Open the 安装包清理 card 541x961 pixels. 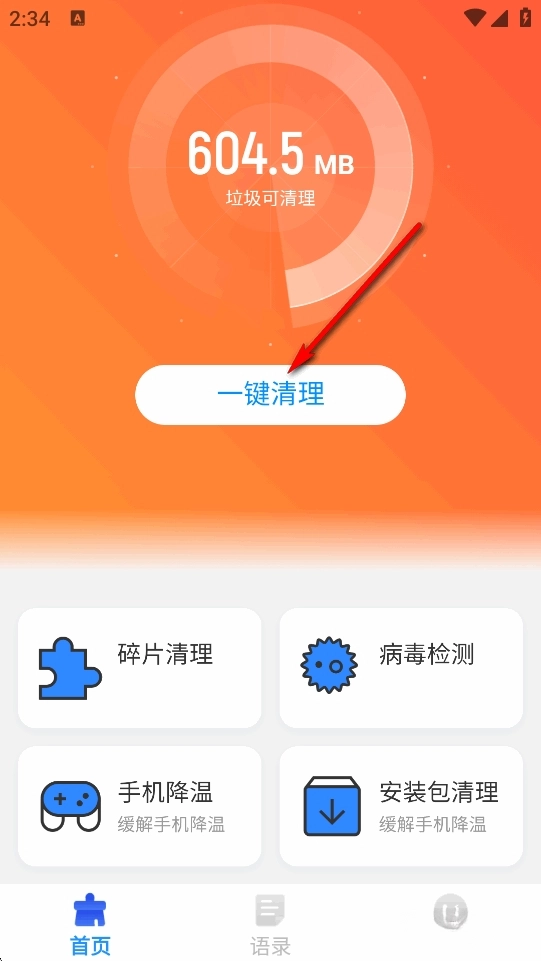pyautogui.click(x=401, y=806)
